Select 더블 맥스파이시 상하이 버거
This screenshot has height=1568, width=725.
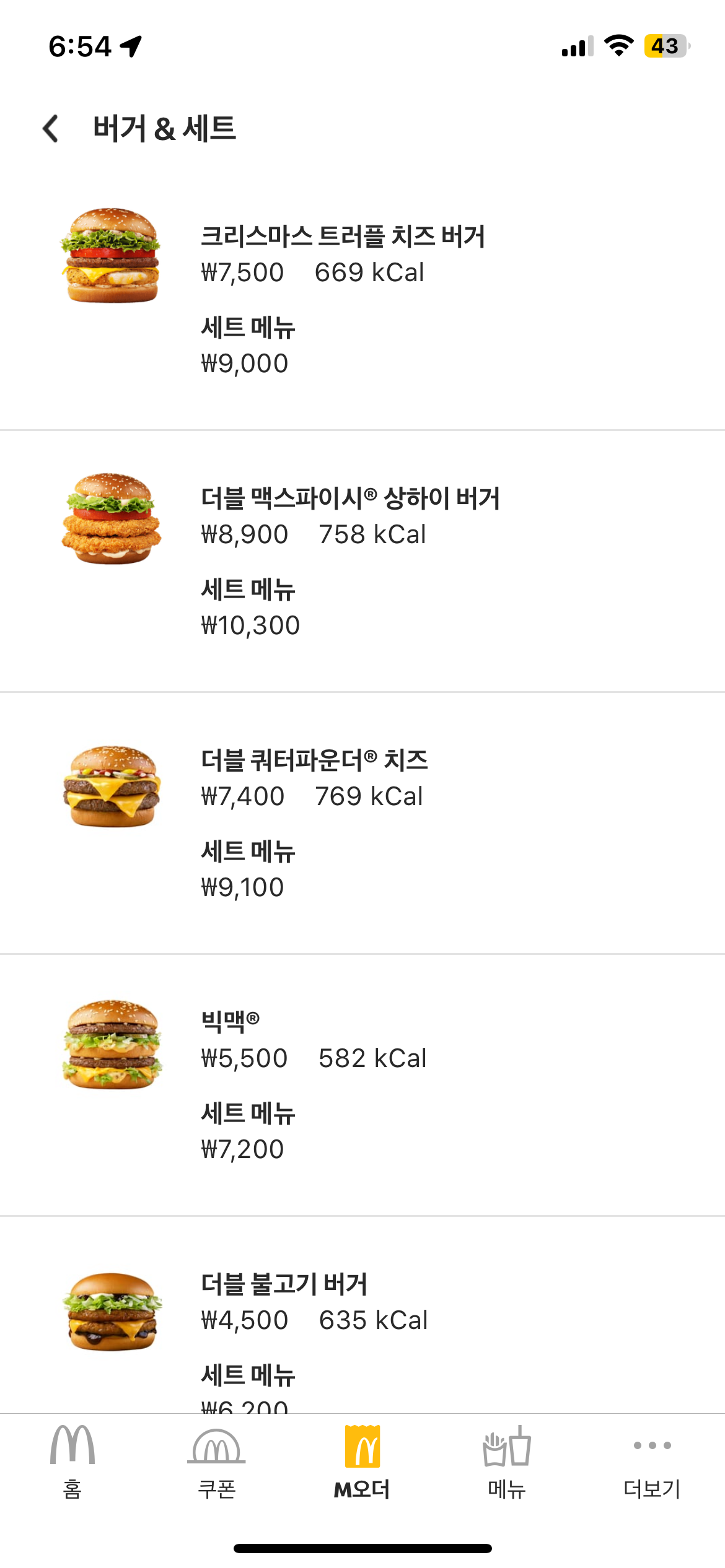350,499
